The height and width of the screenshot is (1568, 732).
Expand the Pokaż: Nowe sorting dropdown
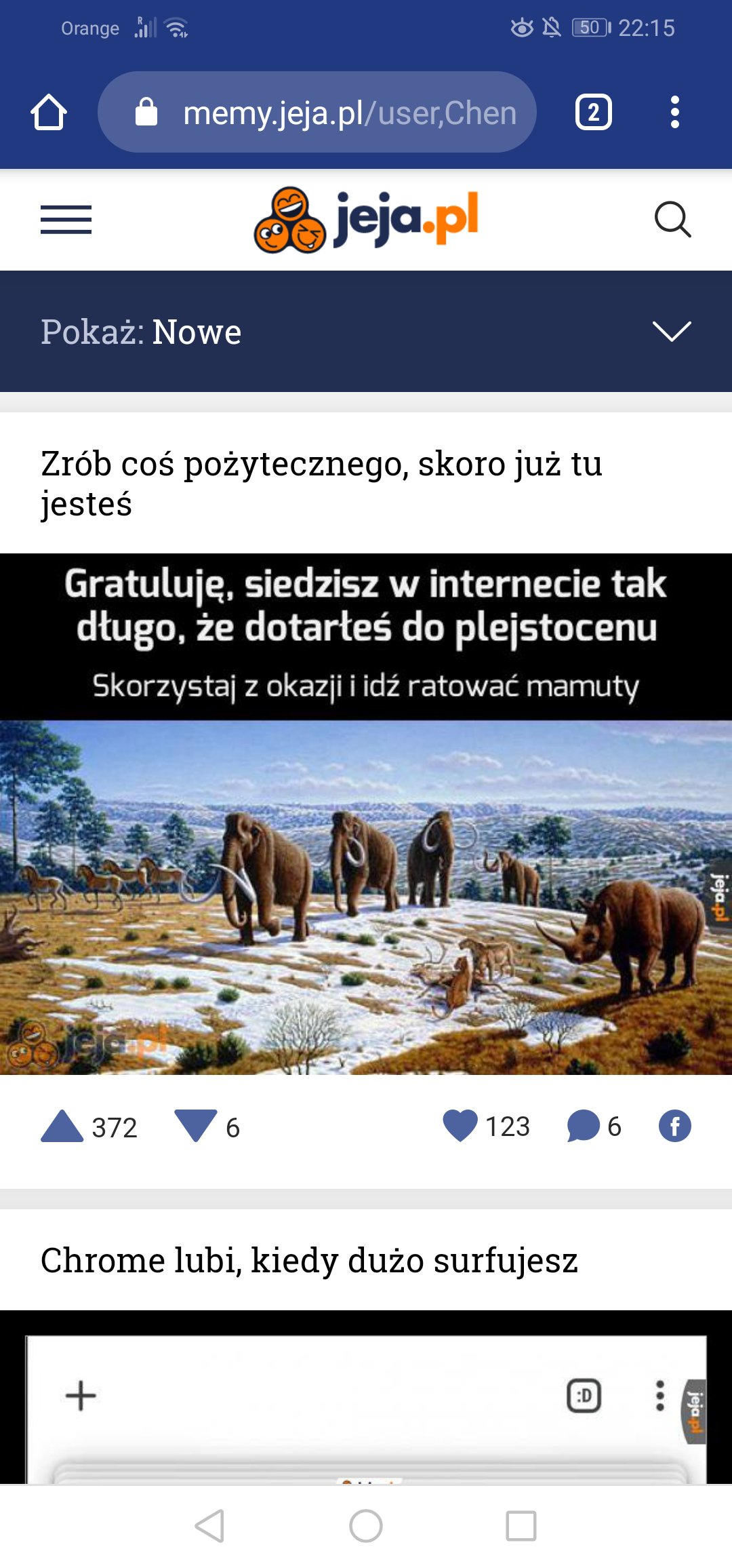pos(366,332)
